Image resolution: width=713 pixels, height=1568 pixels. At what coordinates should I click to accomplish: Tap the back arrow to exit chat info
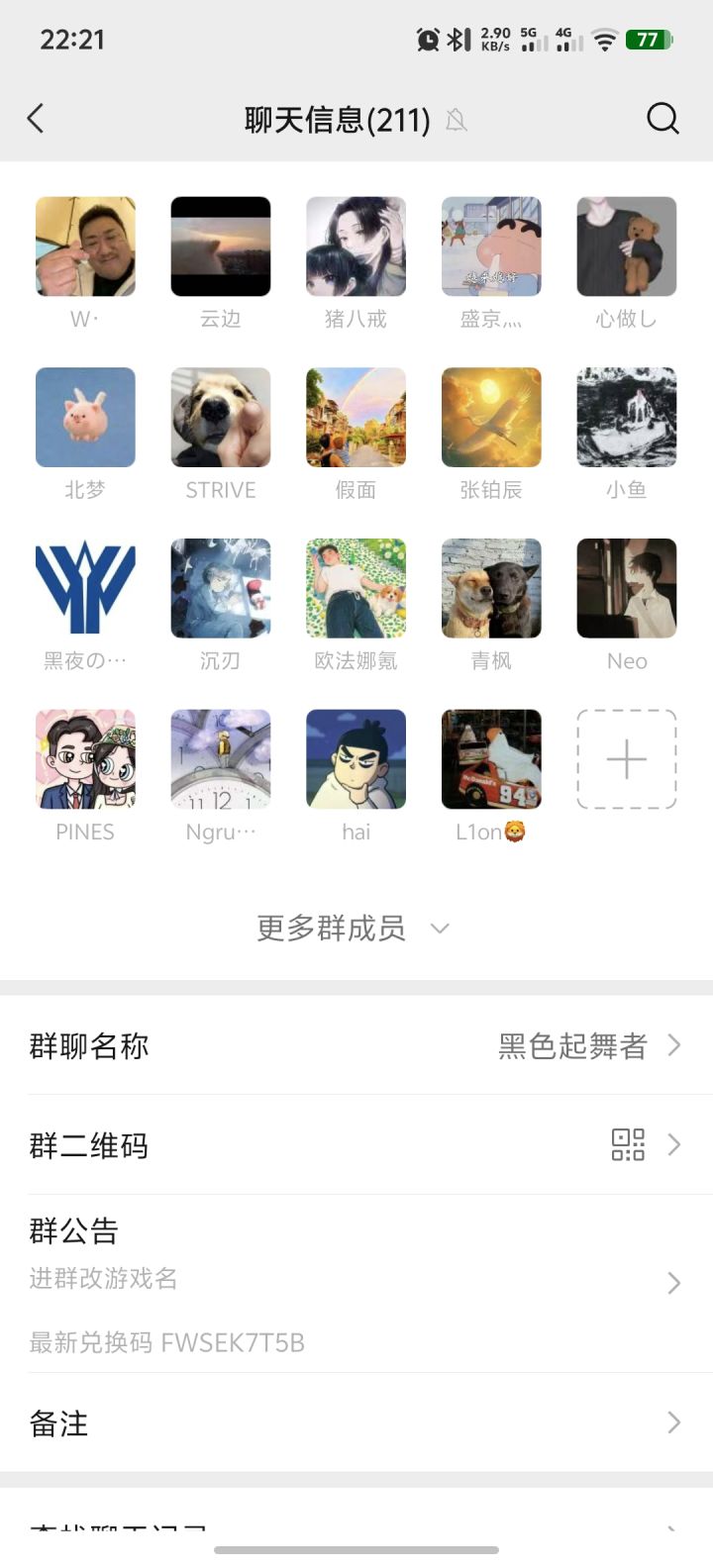pyautogui.click(x=36, y=118)
